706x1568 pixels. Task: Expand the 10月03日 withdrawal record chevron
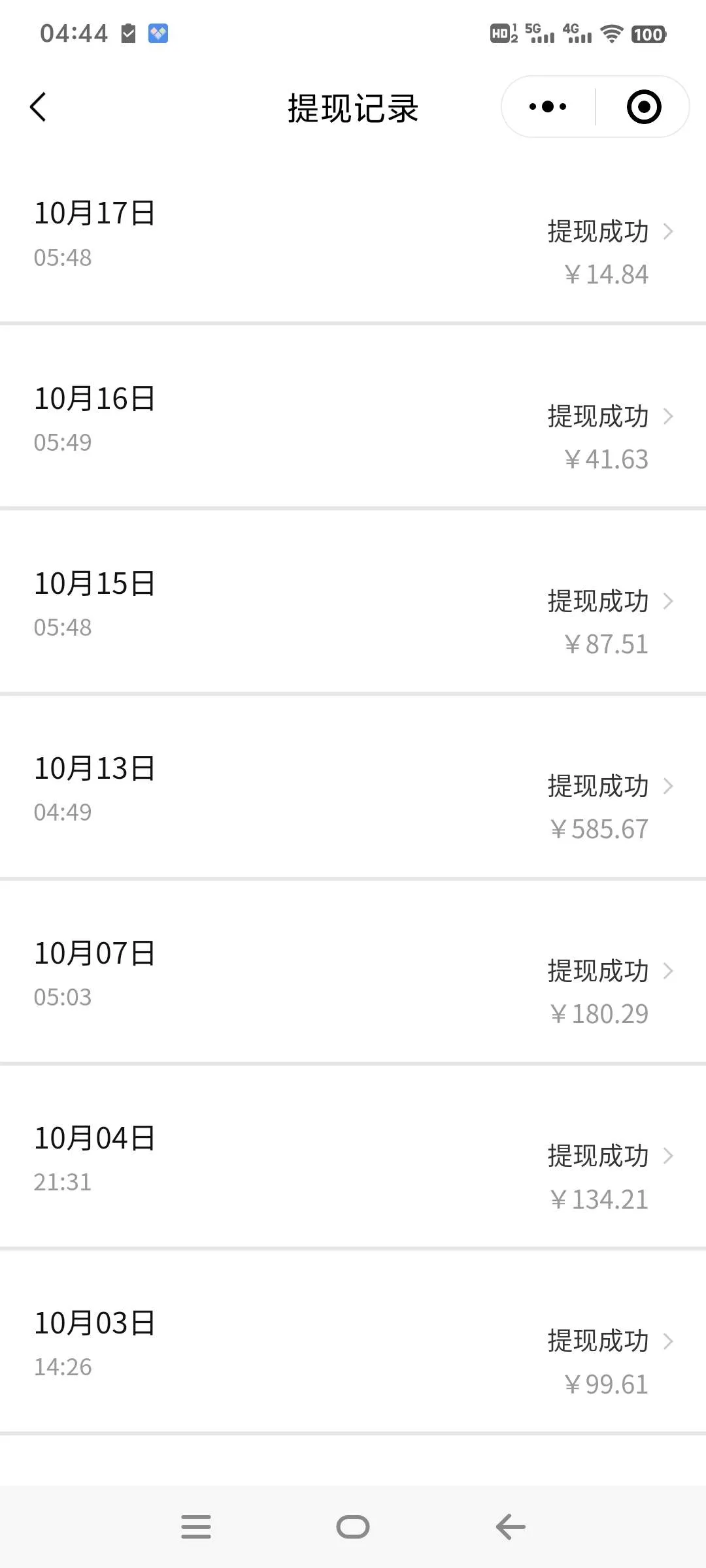tap(669, 1341)
